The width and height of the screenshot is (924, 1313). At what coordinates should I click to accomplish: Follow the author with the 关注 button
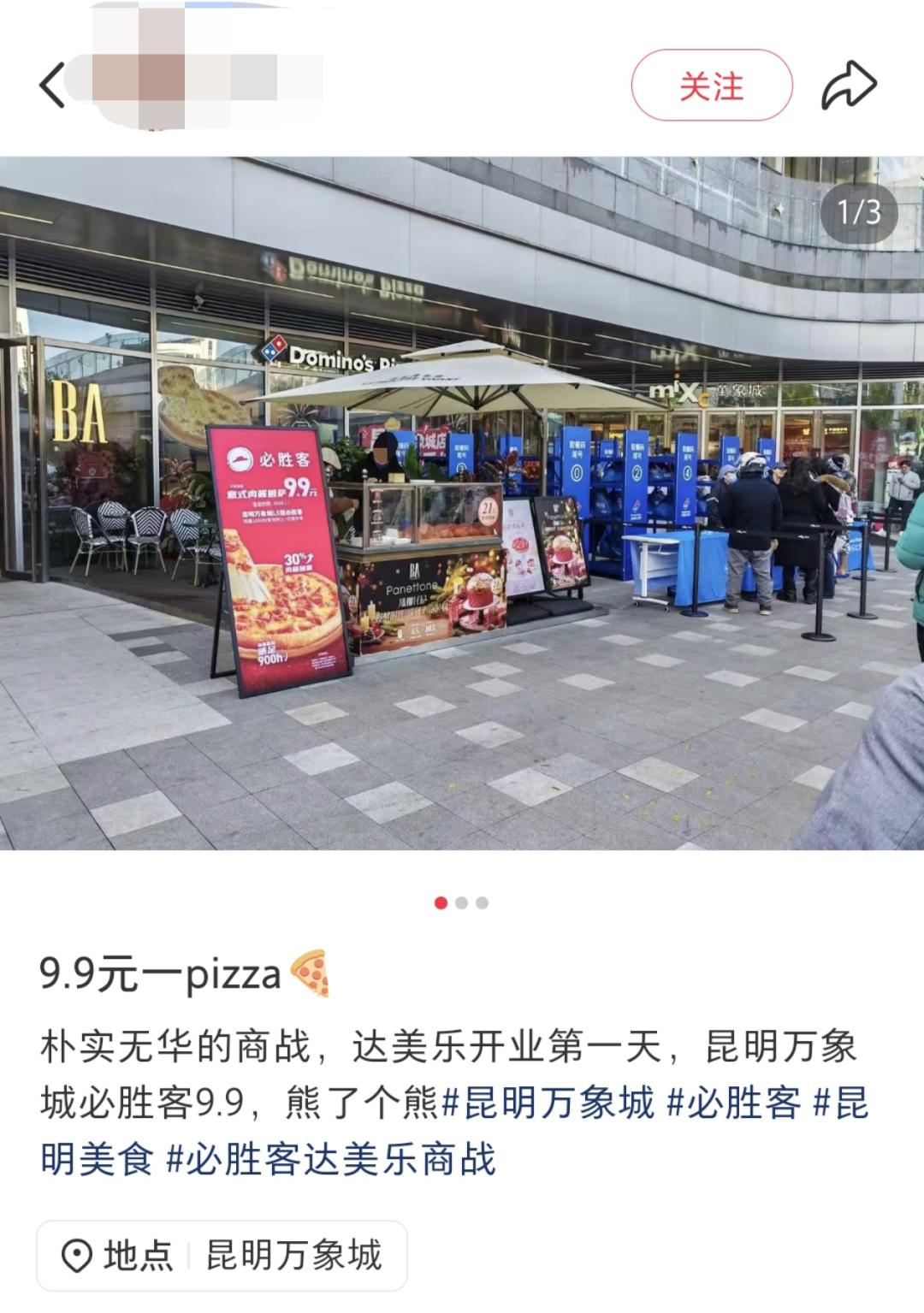coord(712,86)
